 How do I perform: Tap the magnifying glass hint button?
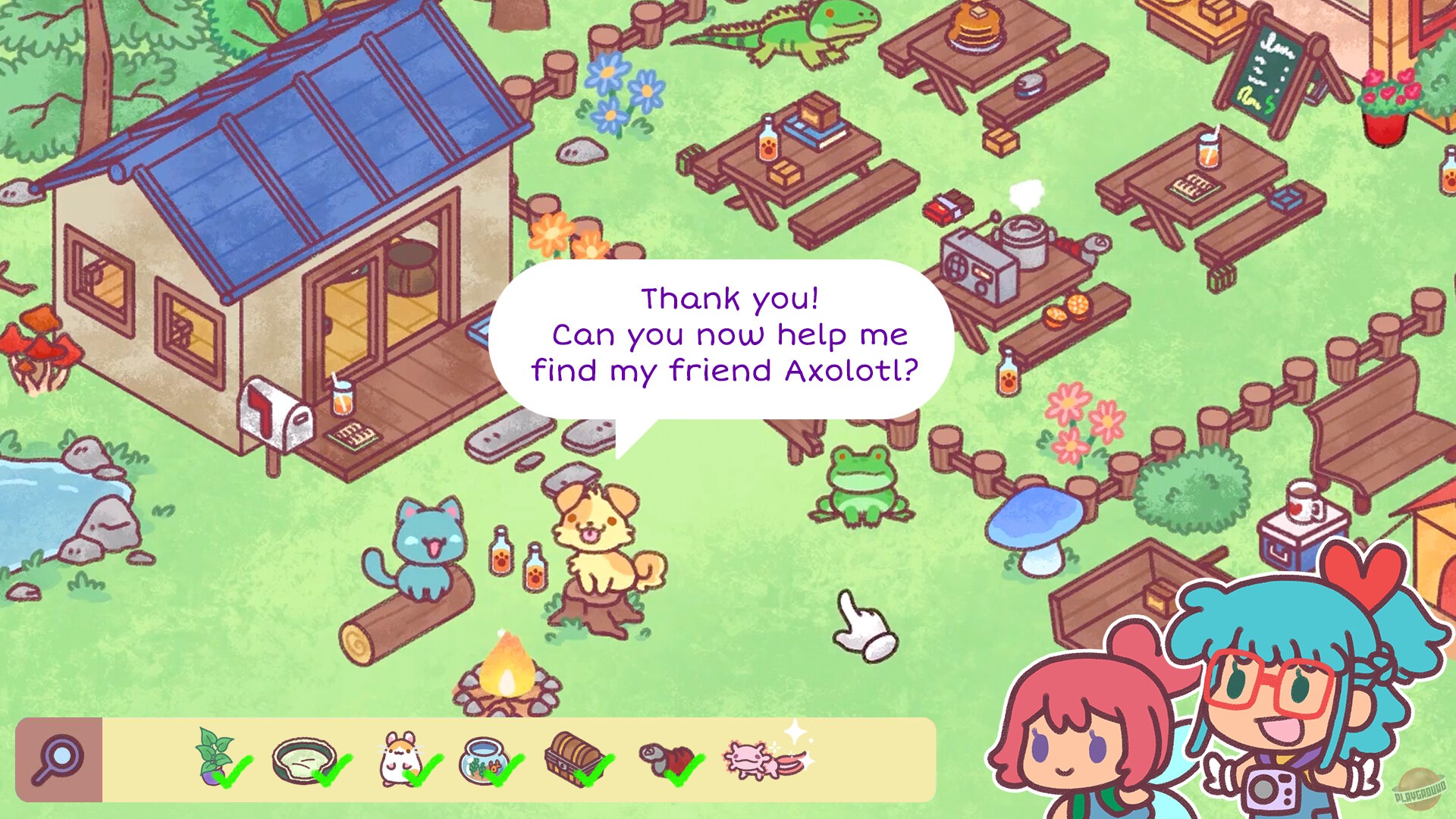coord(58,760)
